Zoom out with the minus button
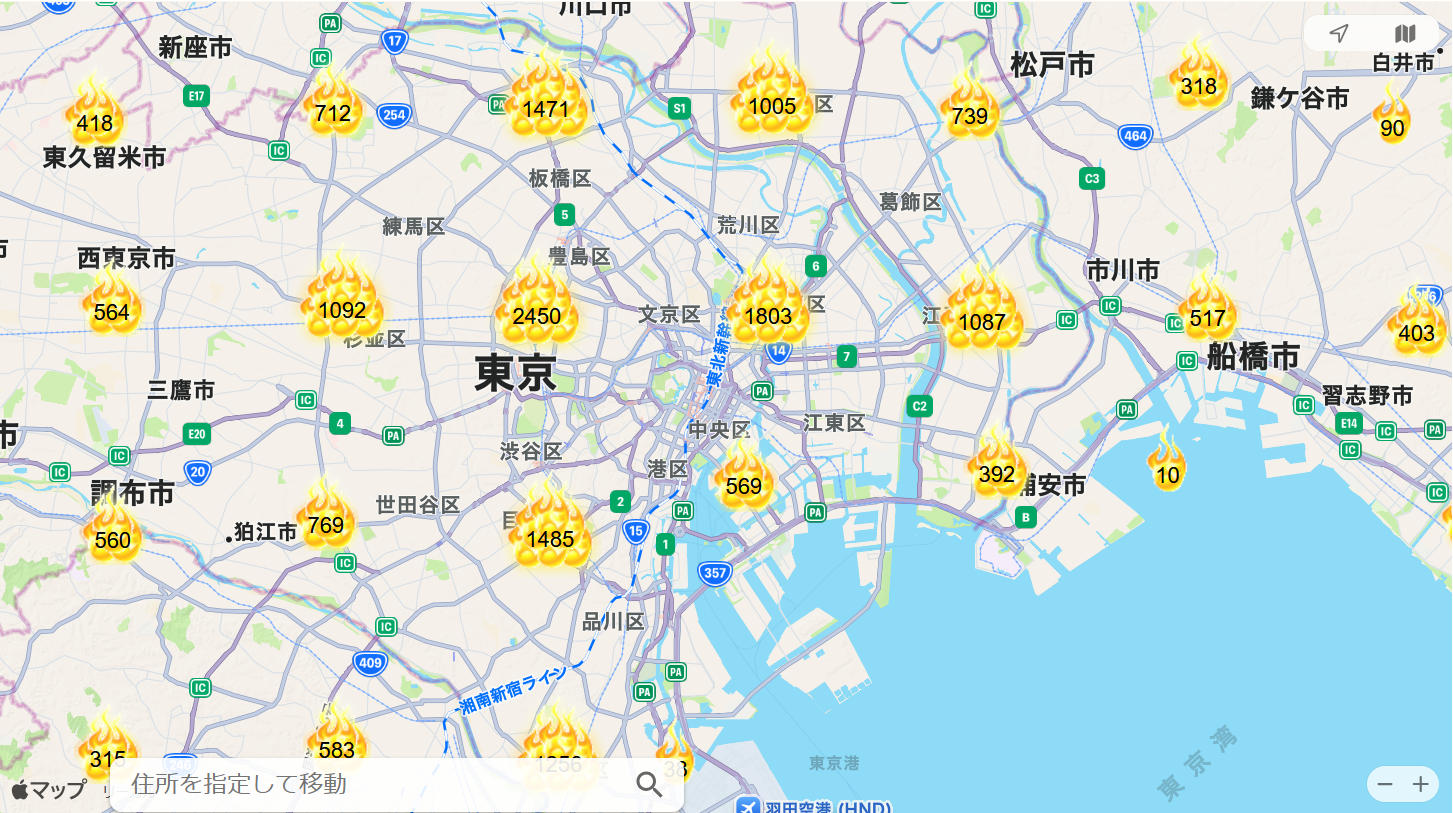Screen dimensions: 1453x813 tap(1385, 784)
